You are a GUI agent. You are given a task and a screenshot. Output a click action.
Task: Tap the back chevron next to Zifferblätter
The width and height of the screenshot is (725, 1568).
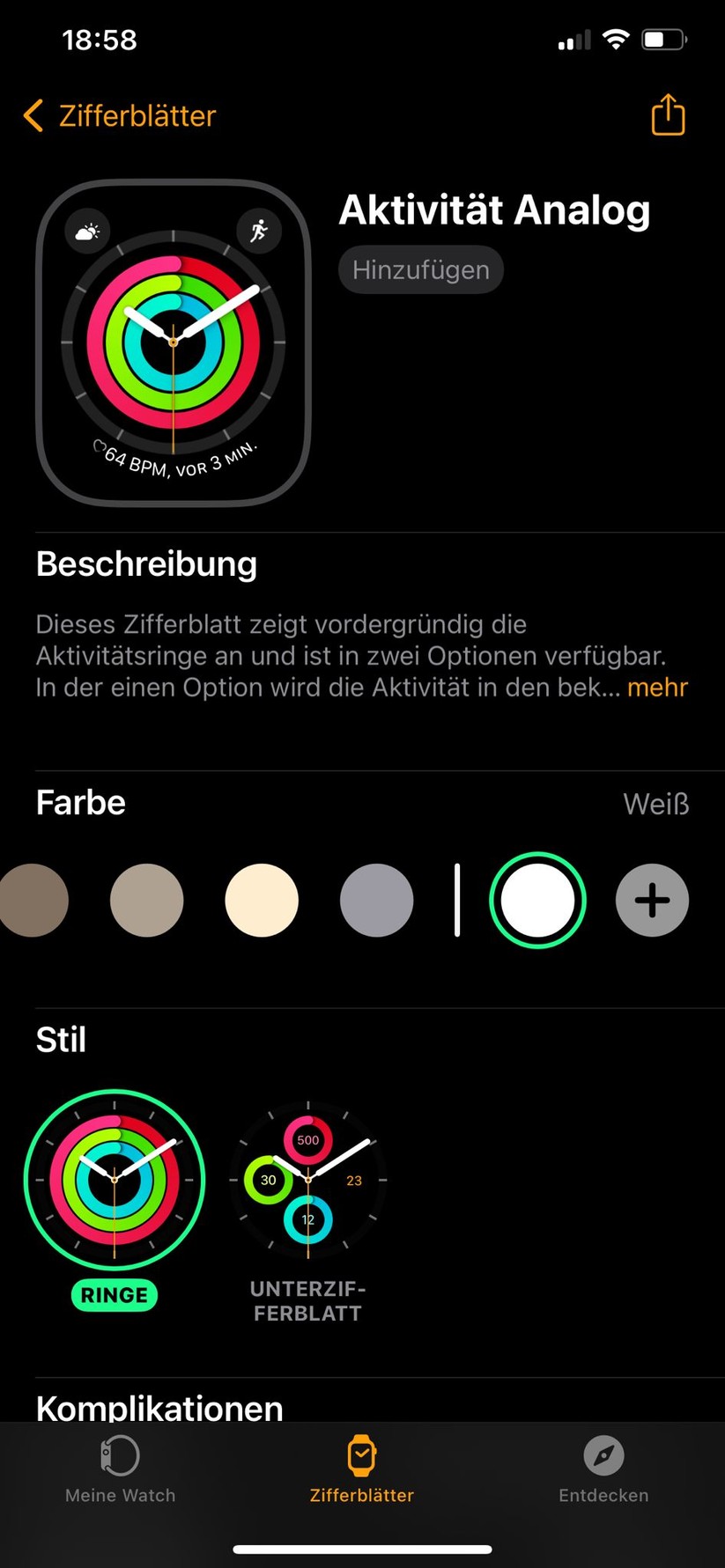pos(33,115)
